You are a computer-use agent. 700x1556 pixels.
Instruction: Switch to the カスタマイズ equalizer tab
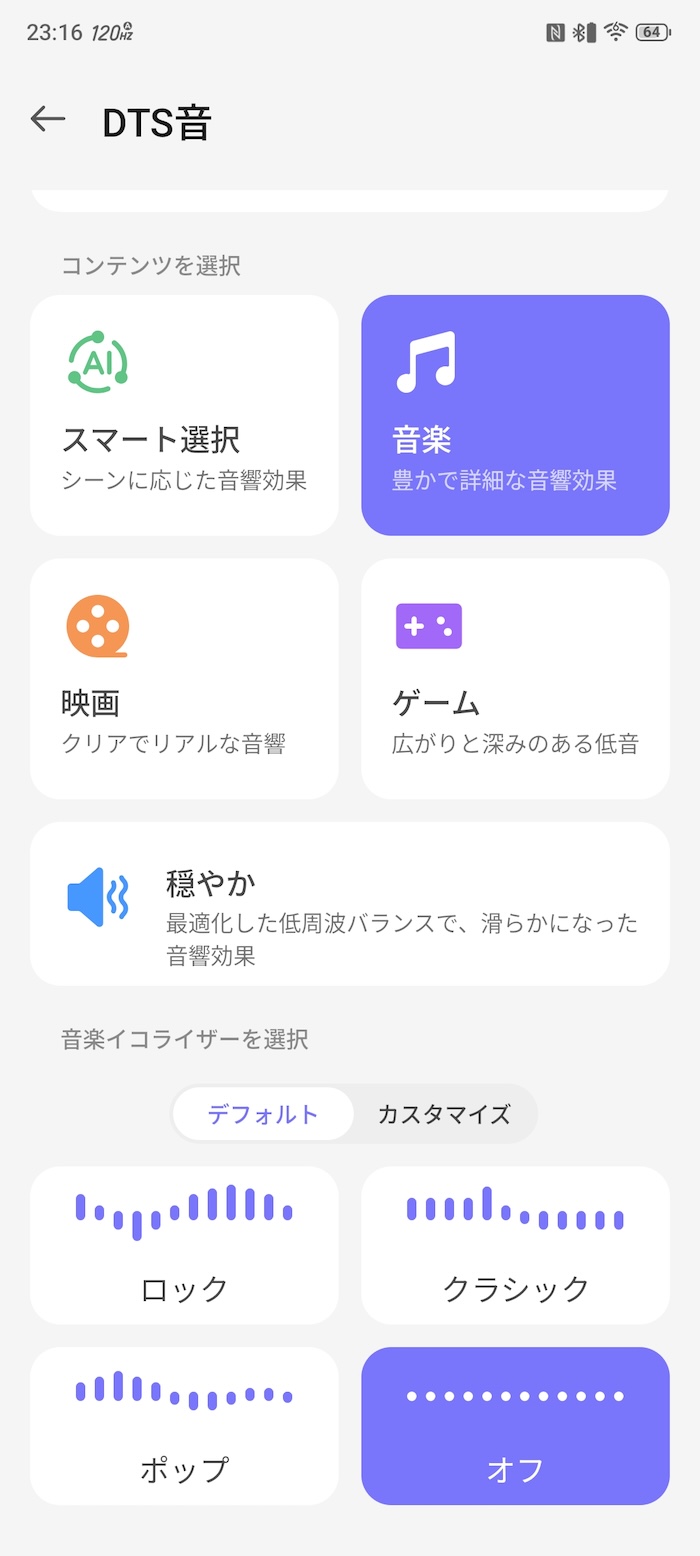[x=444, y=1114]
